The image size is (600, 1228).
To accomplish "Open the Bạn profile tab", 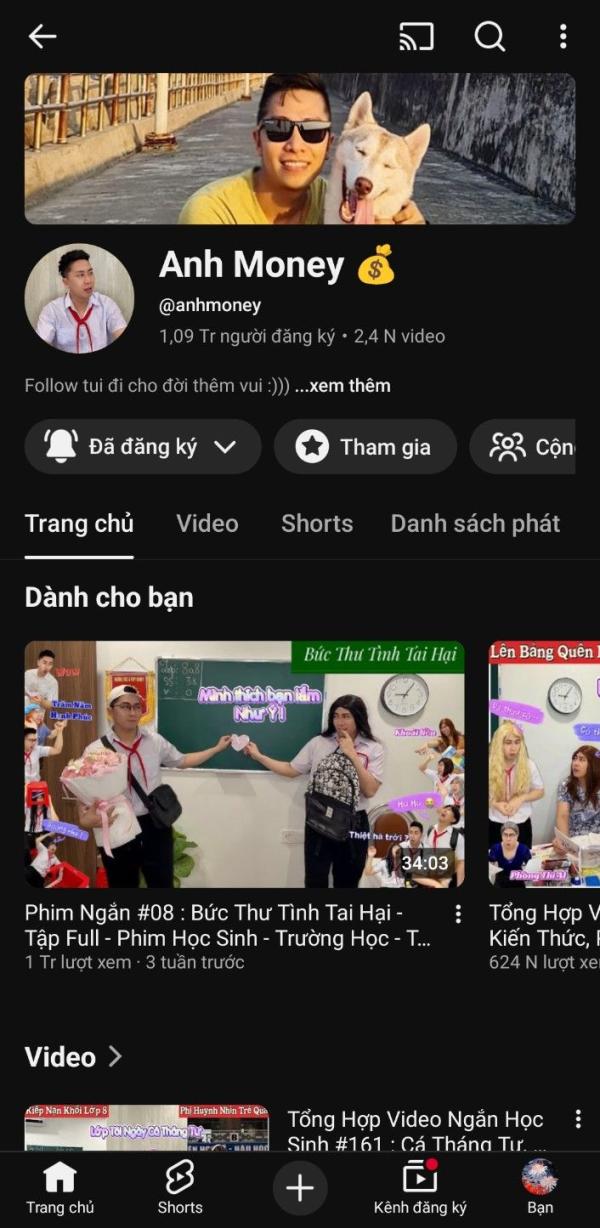I will click(540, 1188).
